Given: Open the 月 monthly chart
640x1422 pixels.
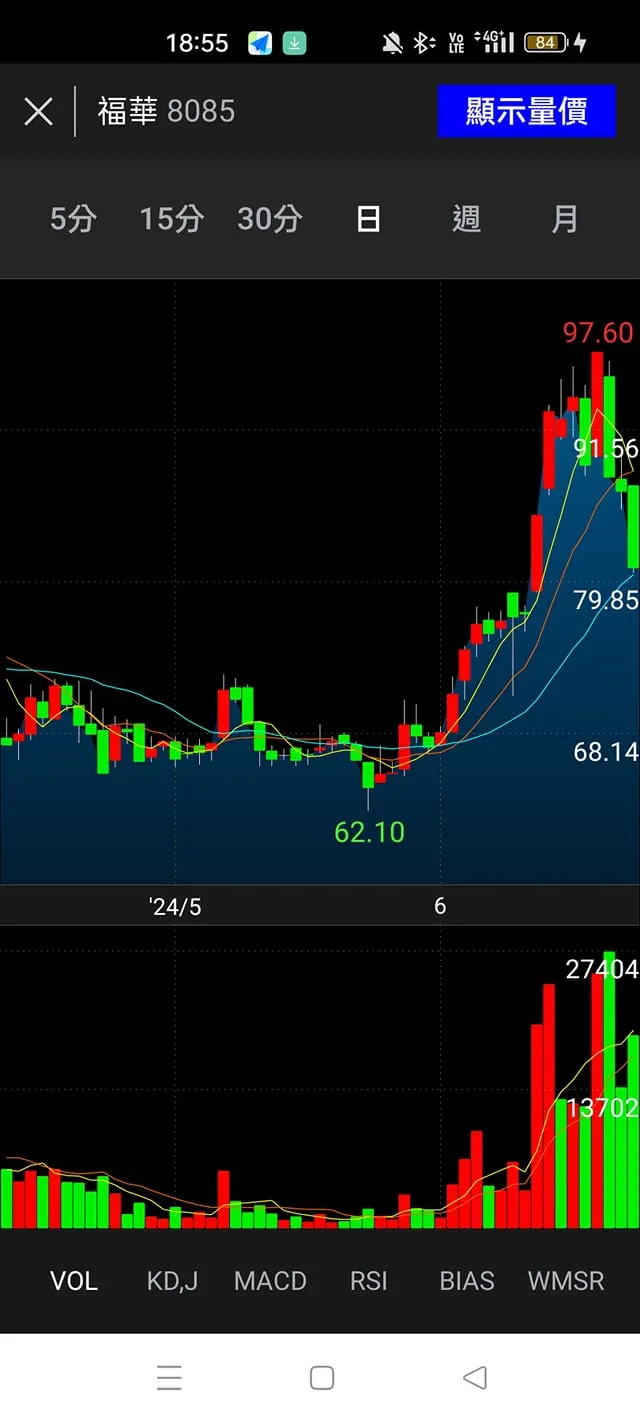Looking at the screenshot, I should tap(565, 219).
